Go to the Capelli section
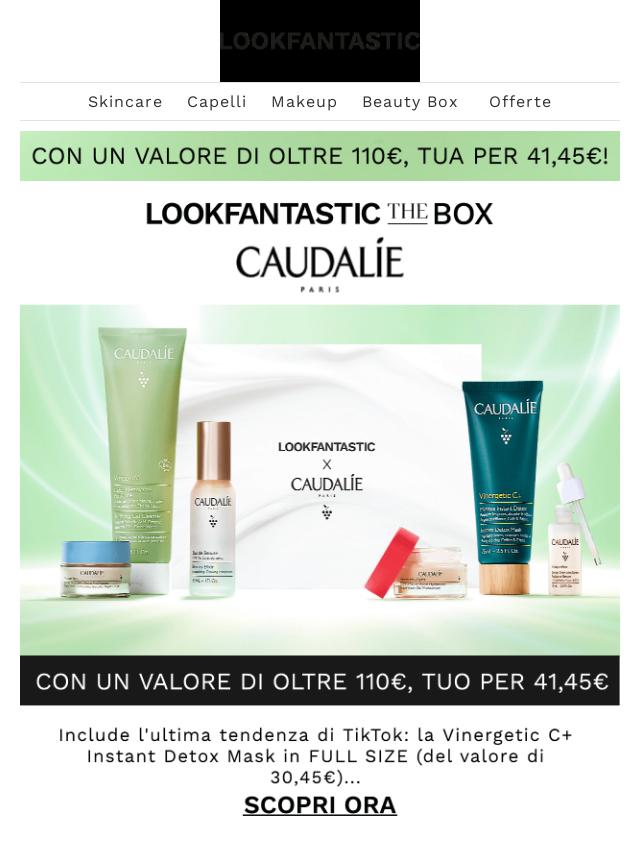Image resolution: width=640 pixels, height=854 pixels. click(217, 102)
